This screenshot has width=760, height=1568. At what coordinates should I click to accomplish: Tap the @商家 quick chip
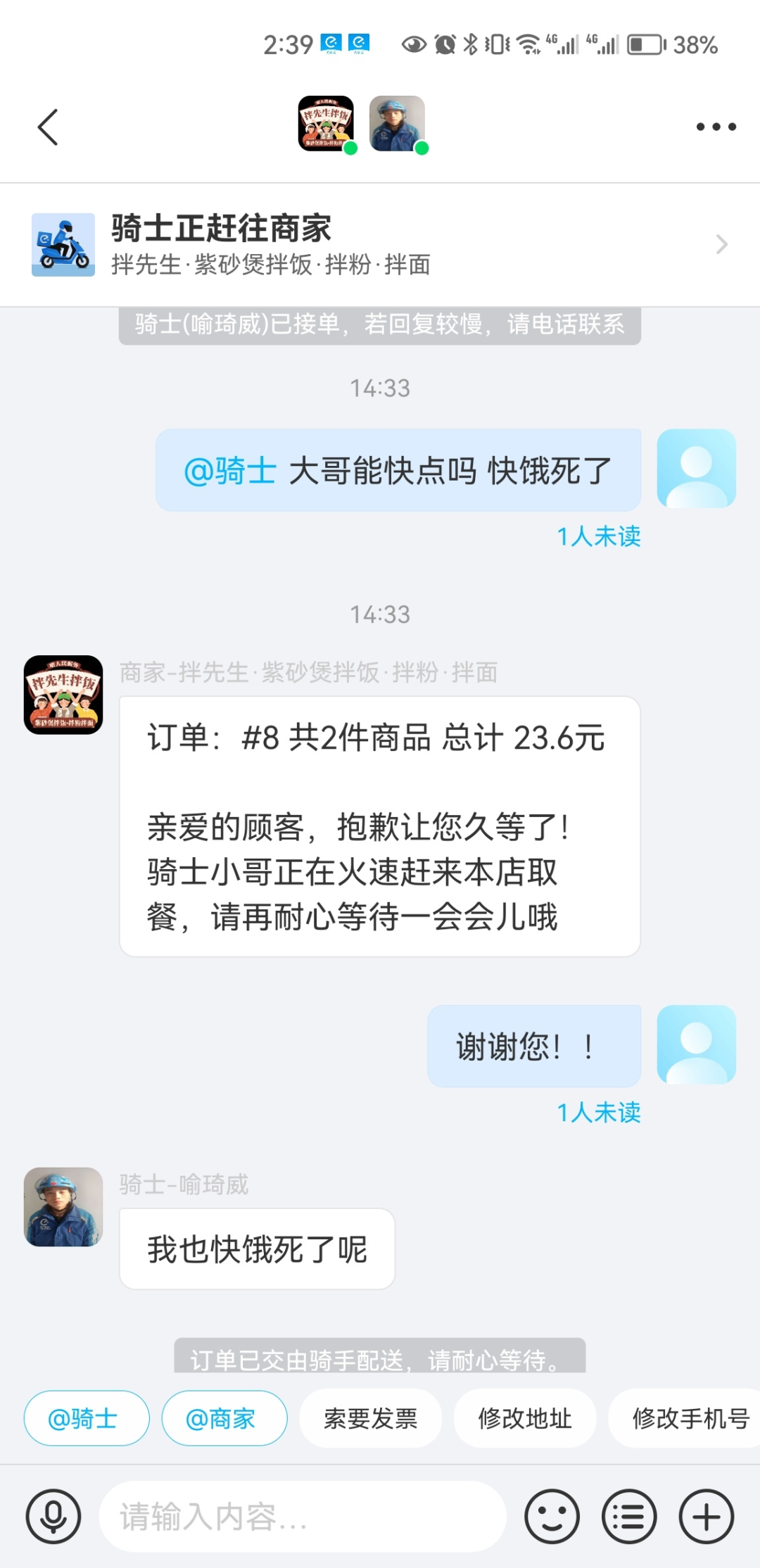(x=224, y=1418)
